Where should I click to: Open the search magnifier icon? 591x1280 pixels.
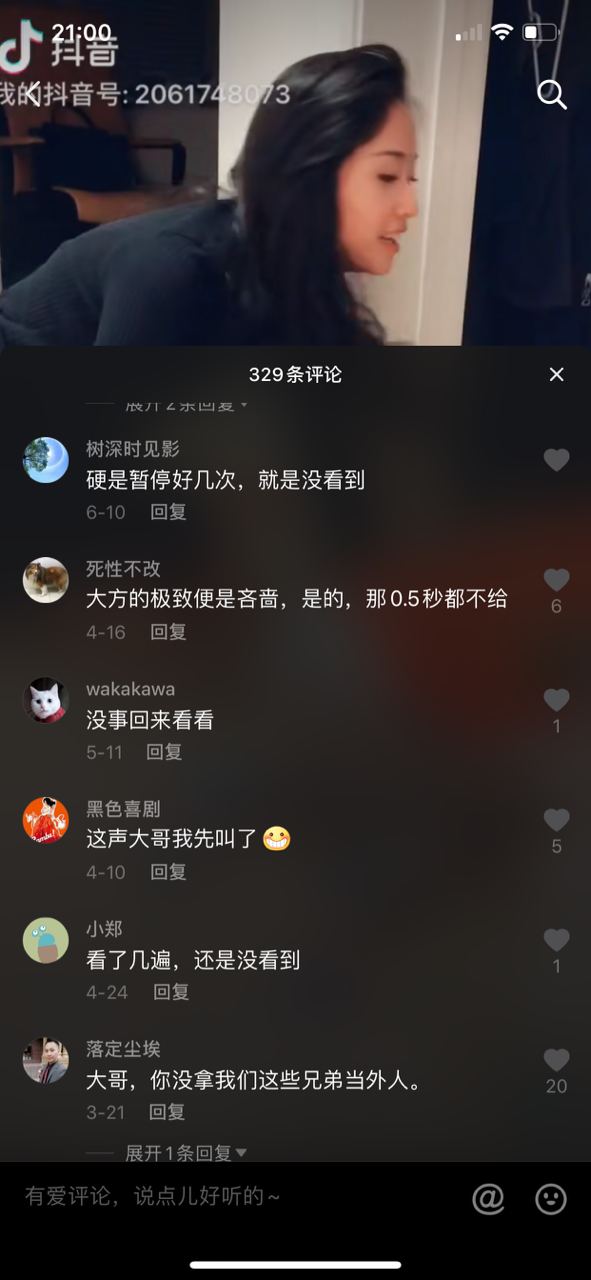click(x=552, y=94)
